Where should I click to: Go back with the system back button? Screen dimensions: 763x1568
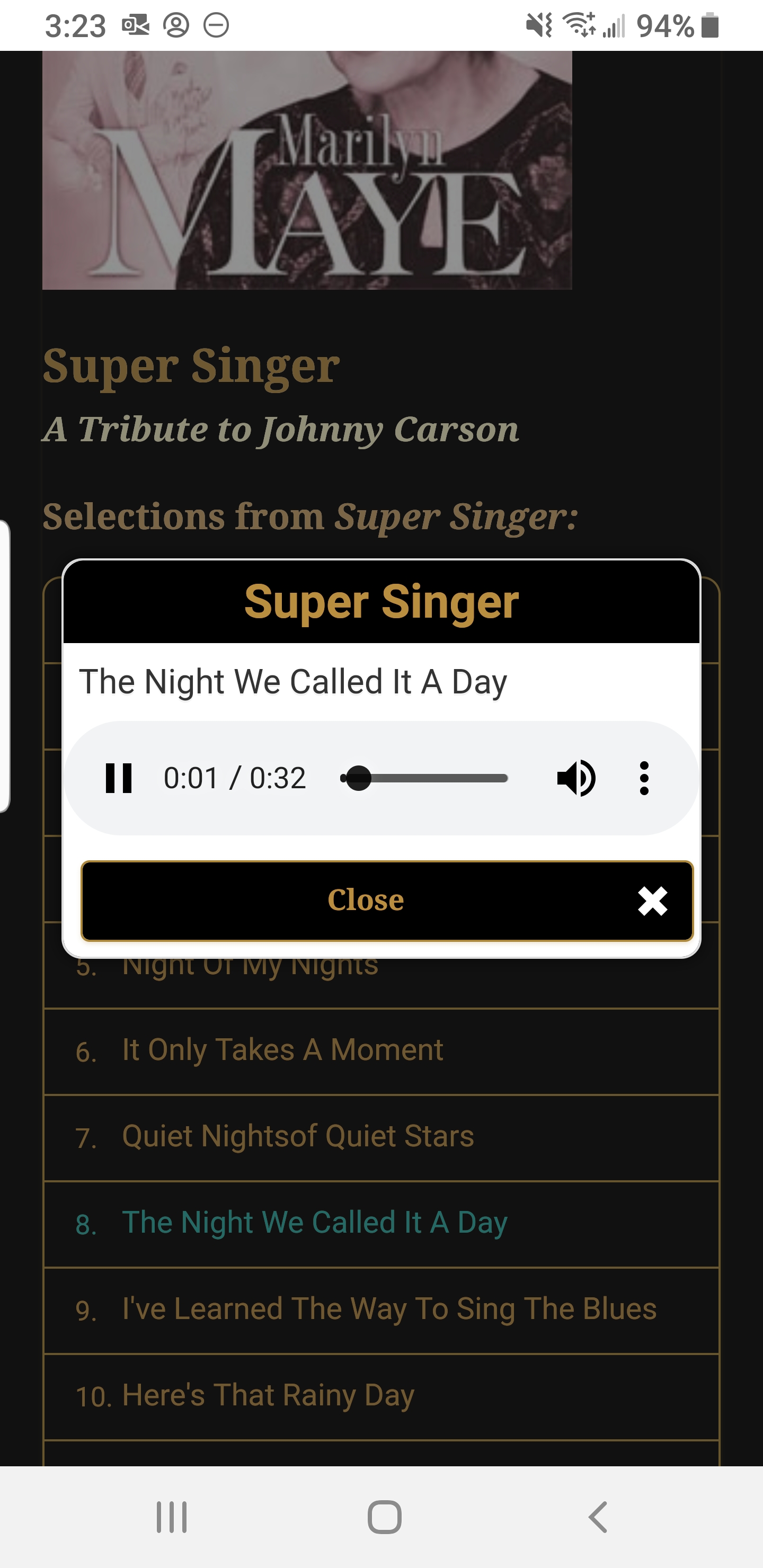[x=598, y=1517]
